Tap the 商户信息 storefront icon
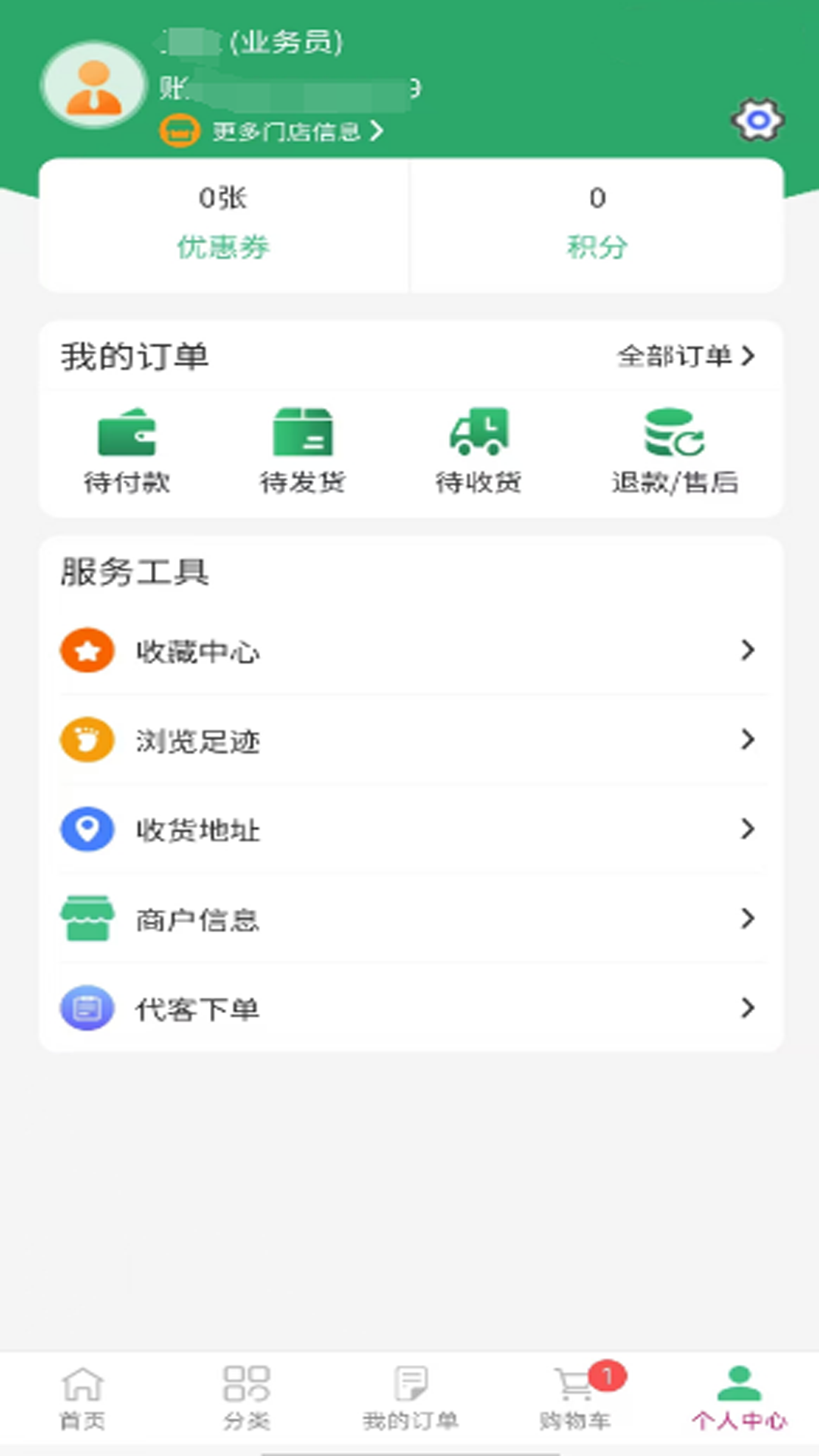The width and height of the screenshot is (819, 1456). 86,918
